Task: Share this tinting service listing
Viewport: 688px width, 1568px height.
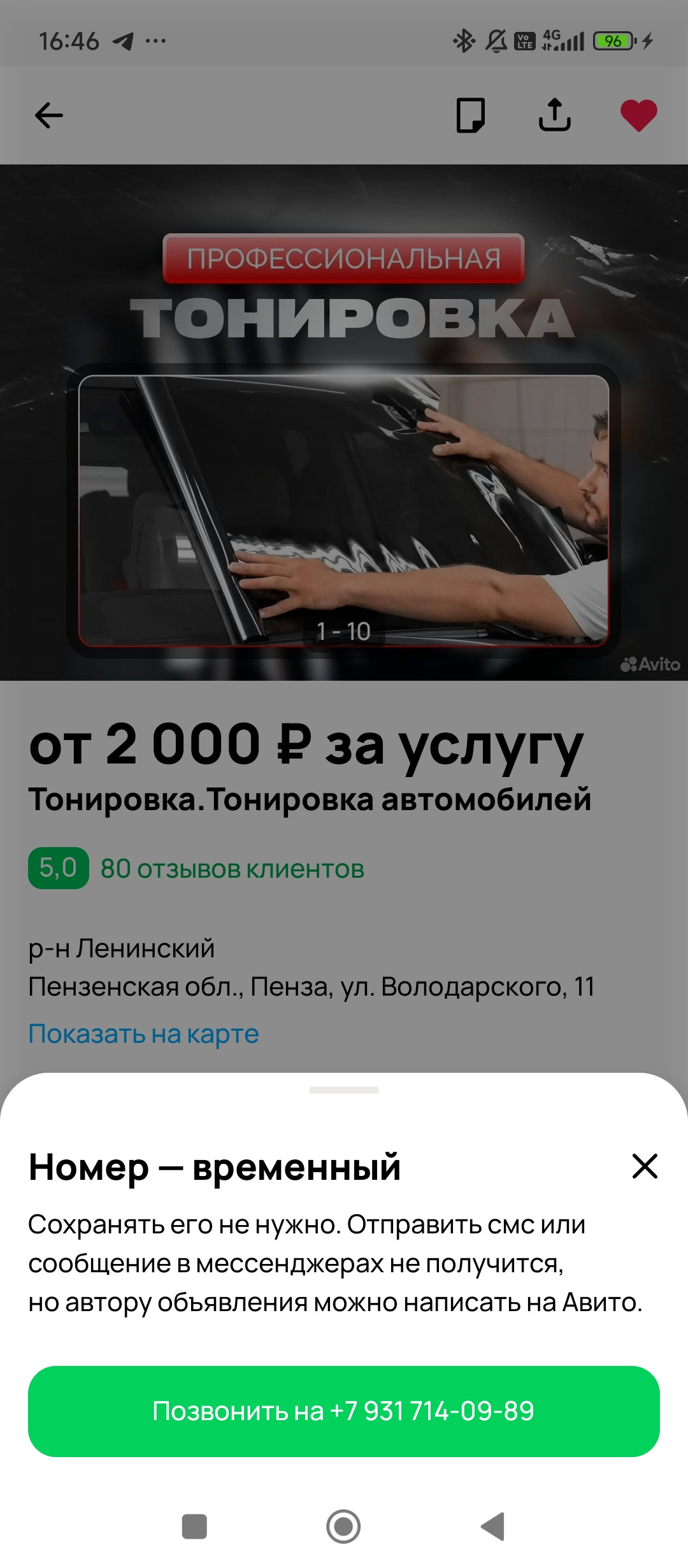Action: 554,115
